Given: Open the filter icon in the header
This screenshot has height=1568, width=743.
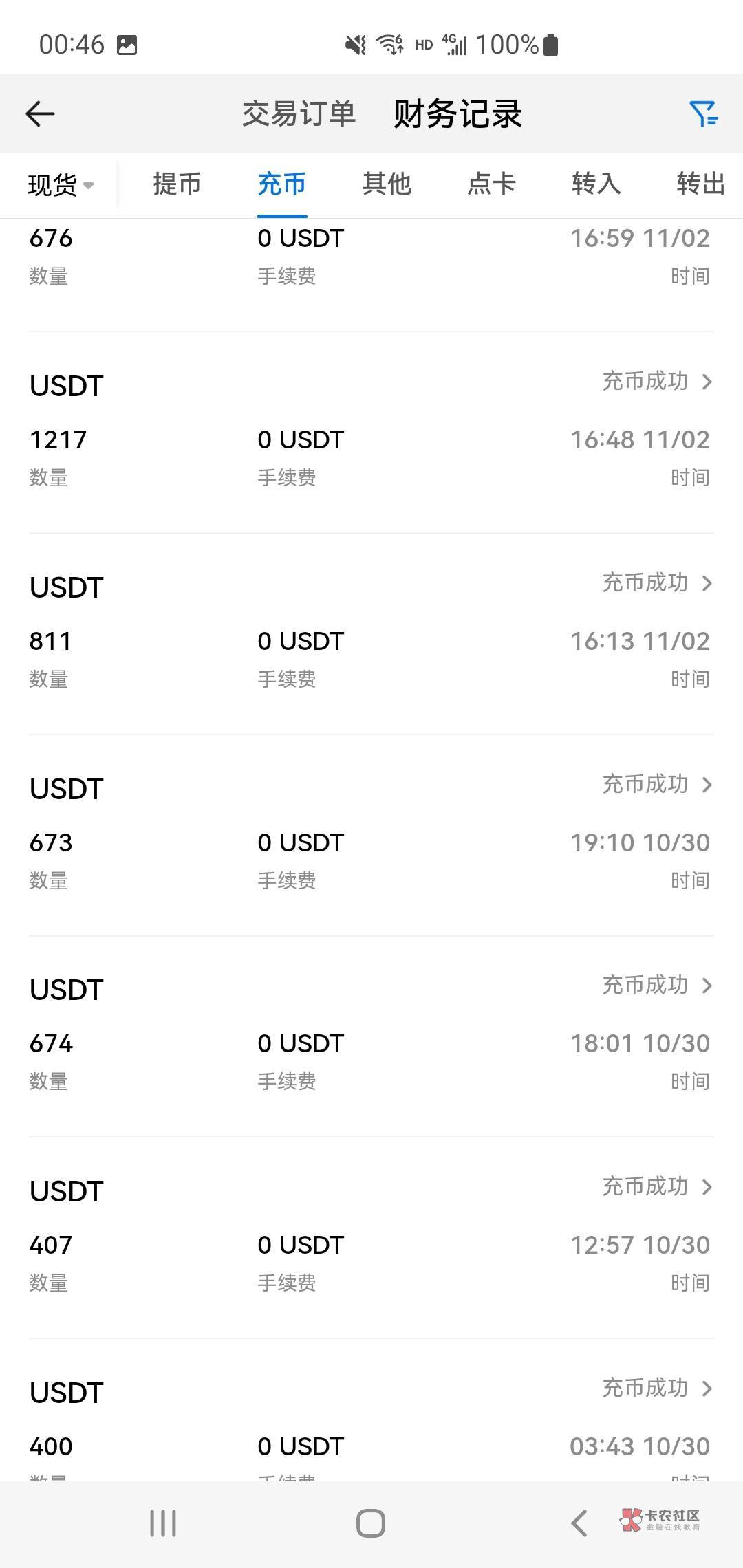Looking at the screenshot, I should click(703, 113).
